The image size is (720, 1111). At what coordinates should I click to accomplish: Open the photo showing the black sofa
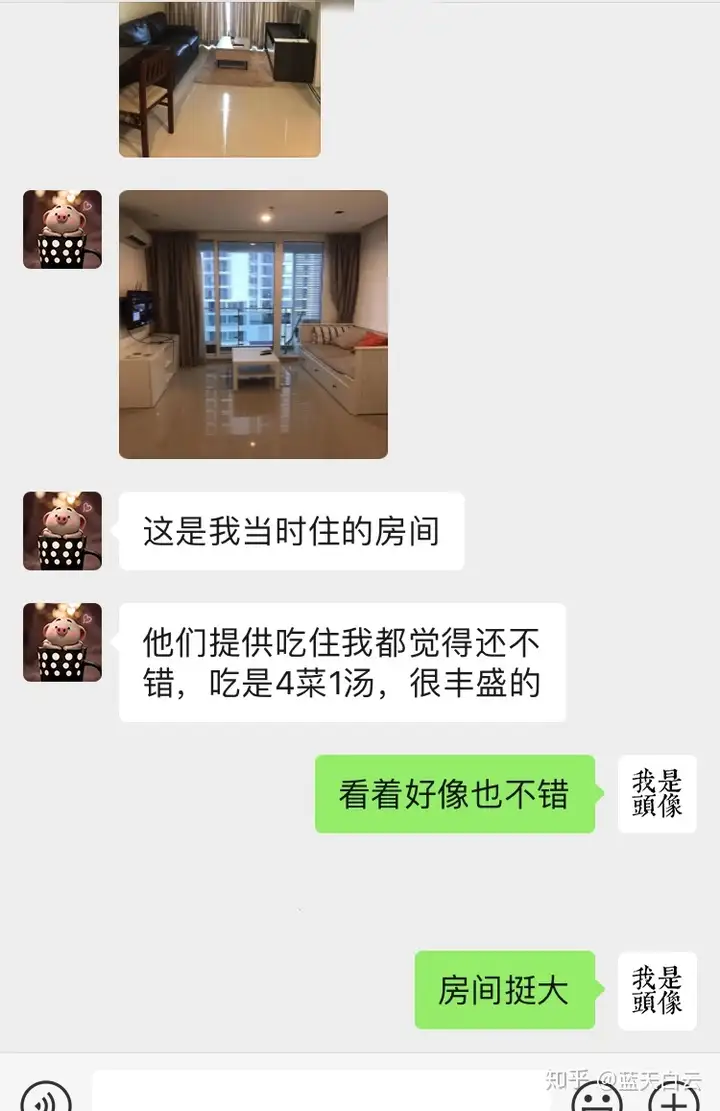click(220, 78)
